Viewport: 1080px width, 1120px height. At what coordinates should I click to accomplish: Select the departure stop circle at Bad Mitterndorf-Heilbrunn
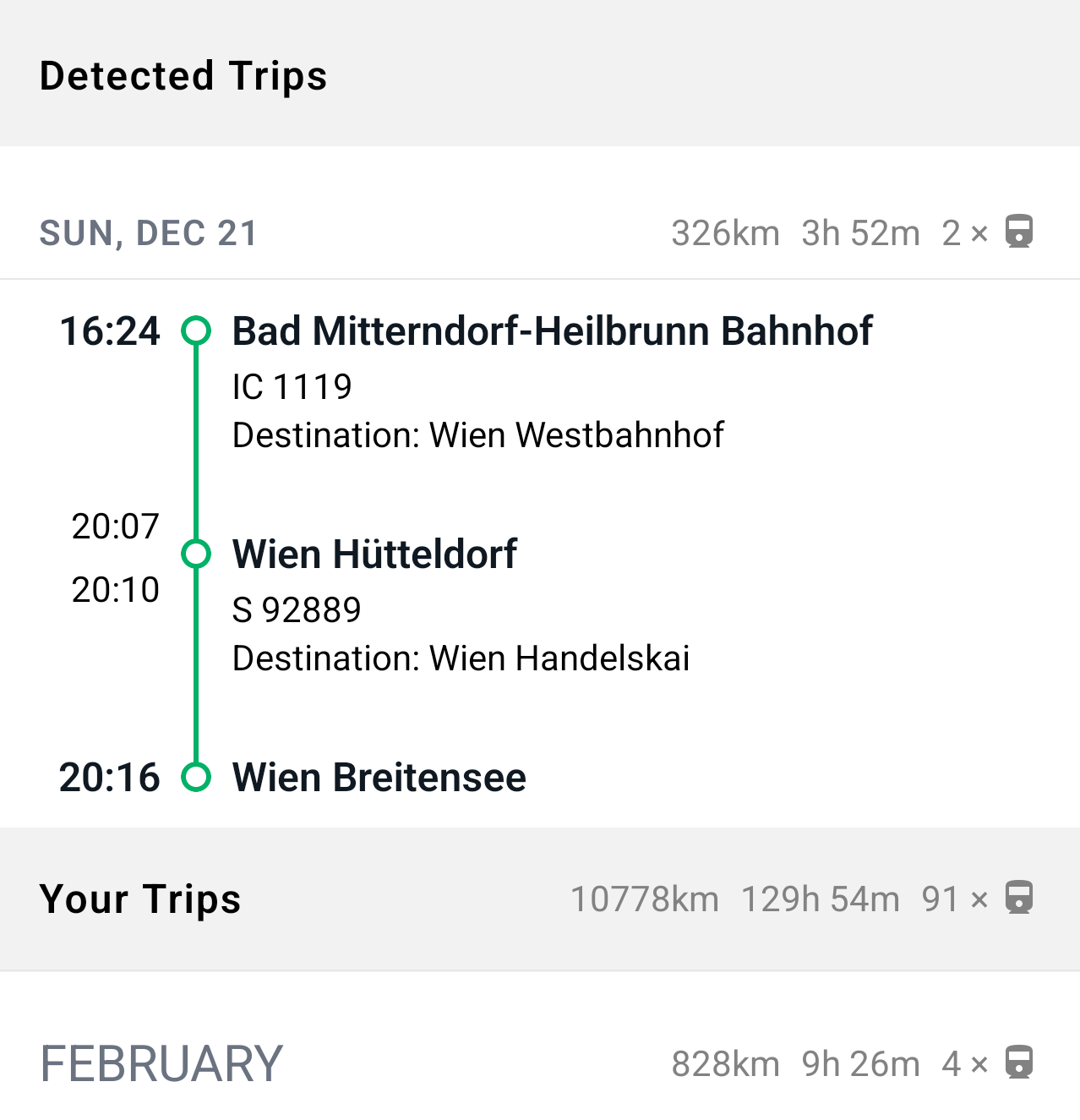tap(197, 331)
